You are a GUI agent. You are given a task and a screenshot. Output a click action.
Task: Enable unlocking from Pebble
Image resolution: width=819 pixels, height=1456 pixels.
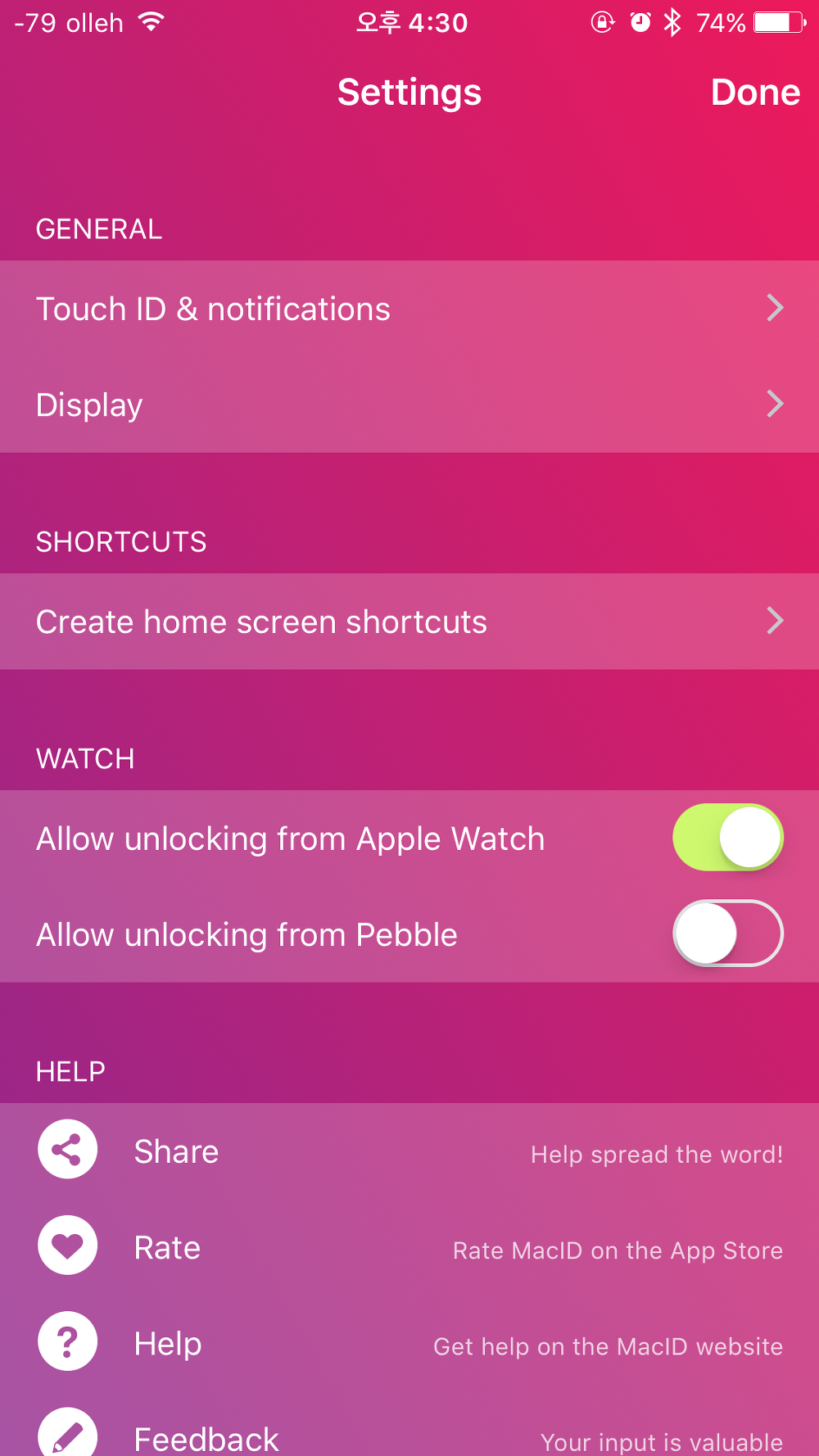[727, 934]
